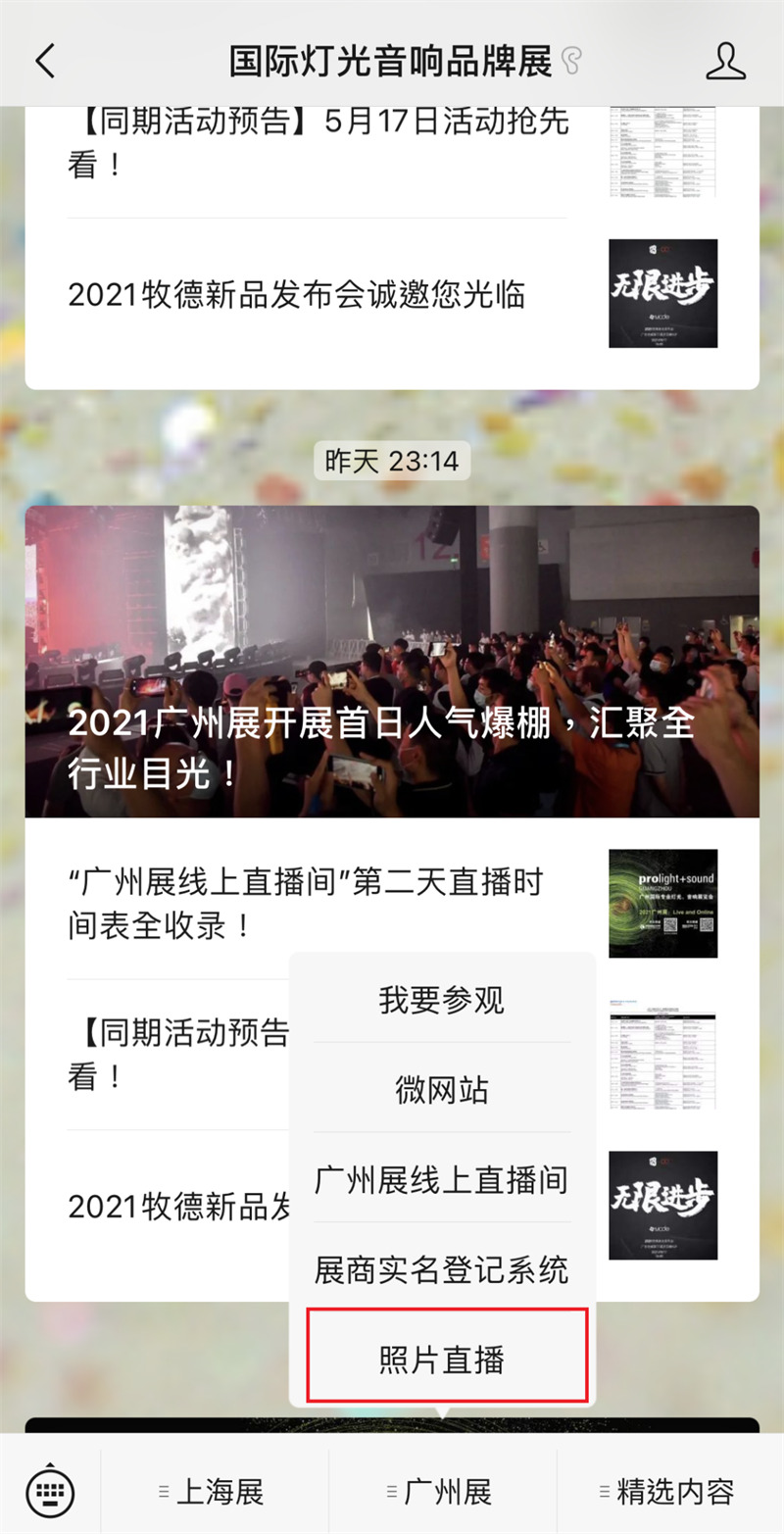784x1534 pixels.
Task: Select the 广州展线上直播间 popup menu item
Action: coord(441,1179)
